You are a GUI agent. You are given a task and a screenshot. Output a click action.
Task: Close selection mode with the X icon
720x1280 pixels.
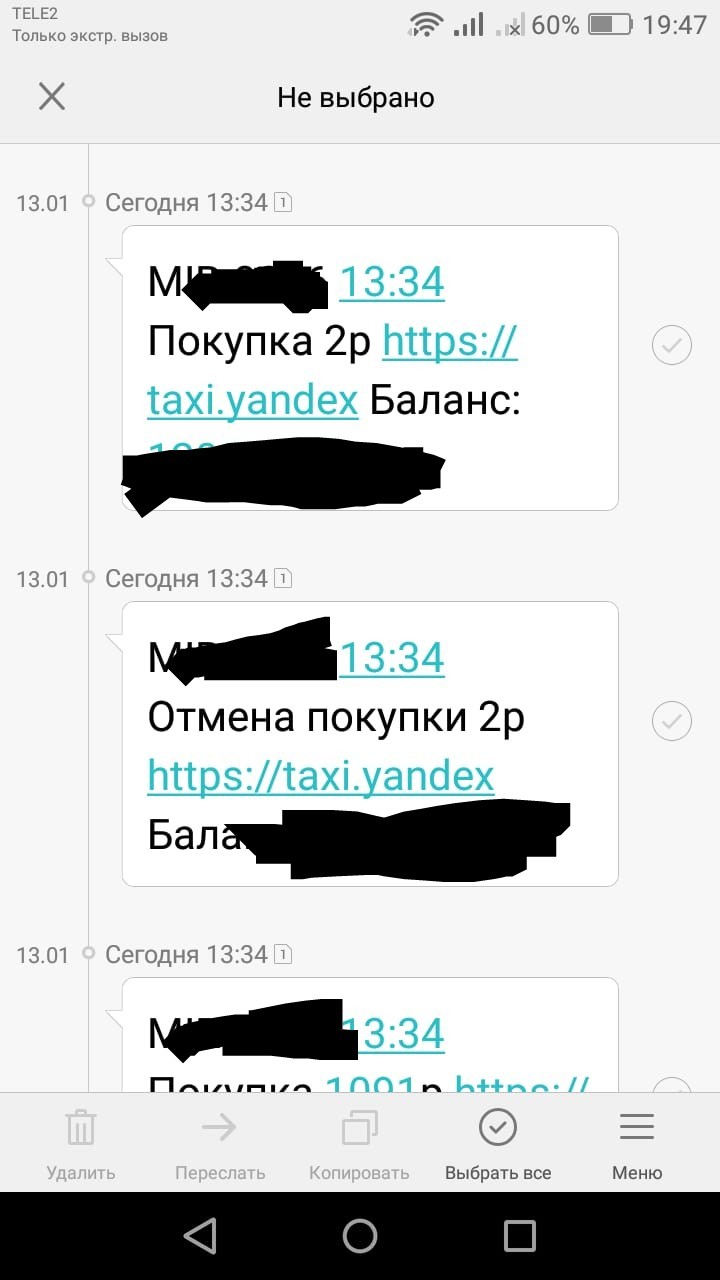pos(51,97)
